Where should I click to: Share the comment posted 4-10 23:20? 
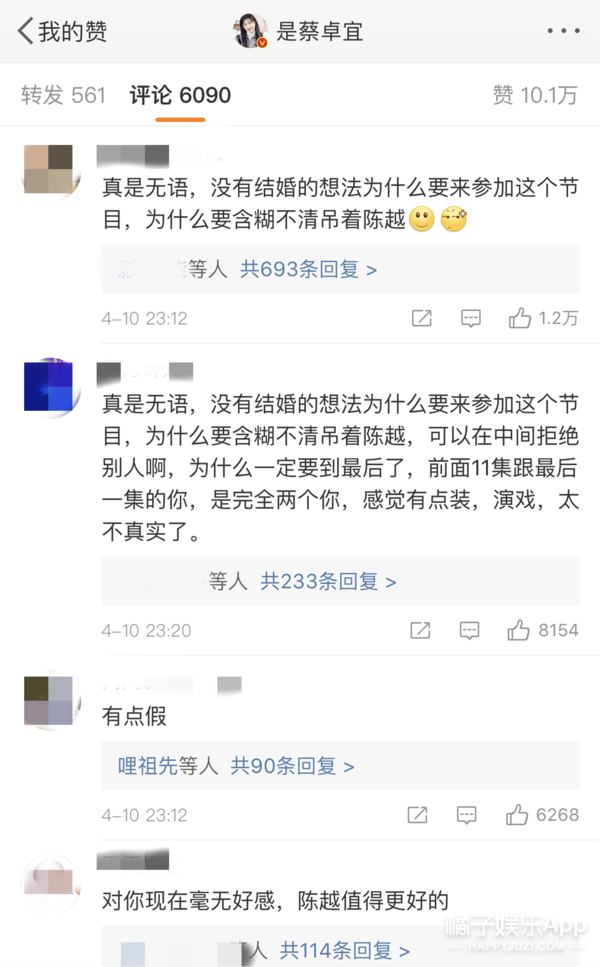(x=421, y=631)
